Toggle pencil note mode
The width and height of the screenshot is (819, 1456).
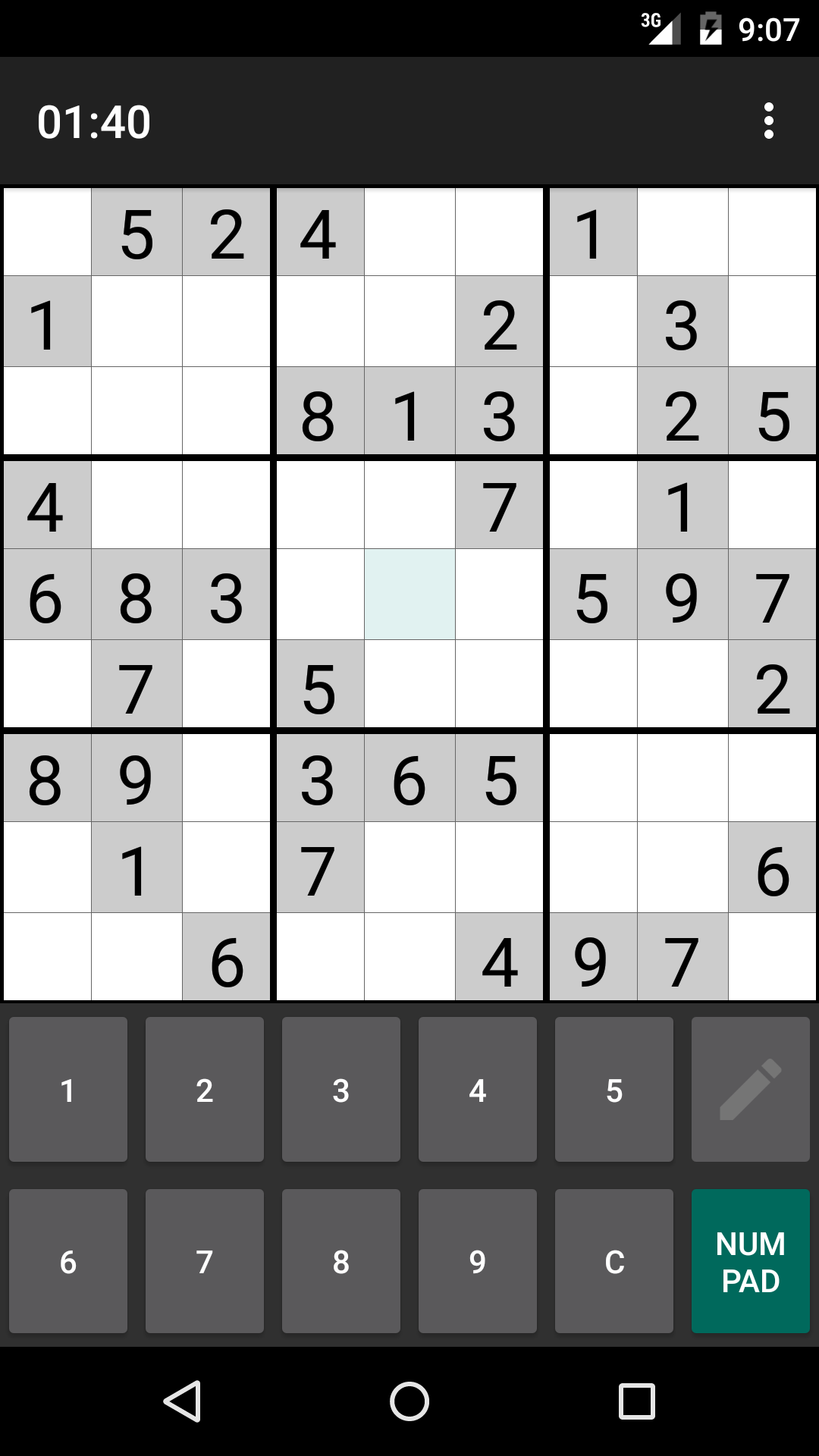[751, 1090]
